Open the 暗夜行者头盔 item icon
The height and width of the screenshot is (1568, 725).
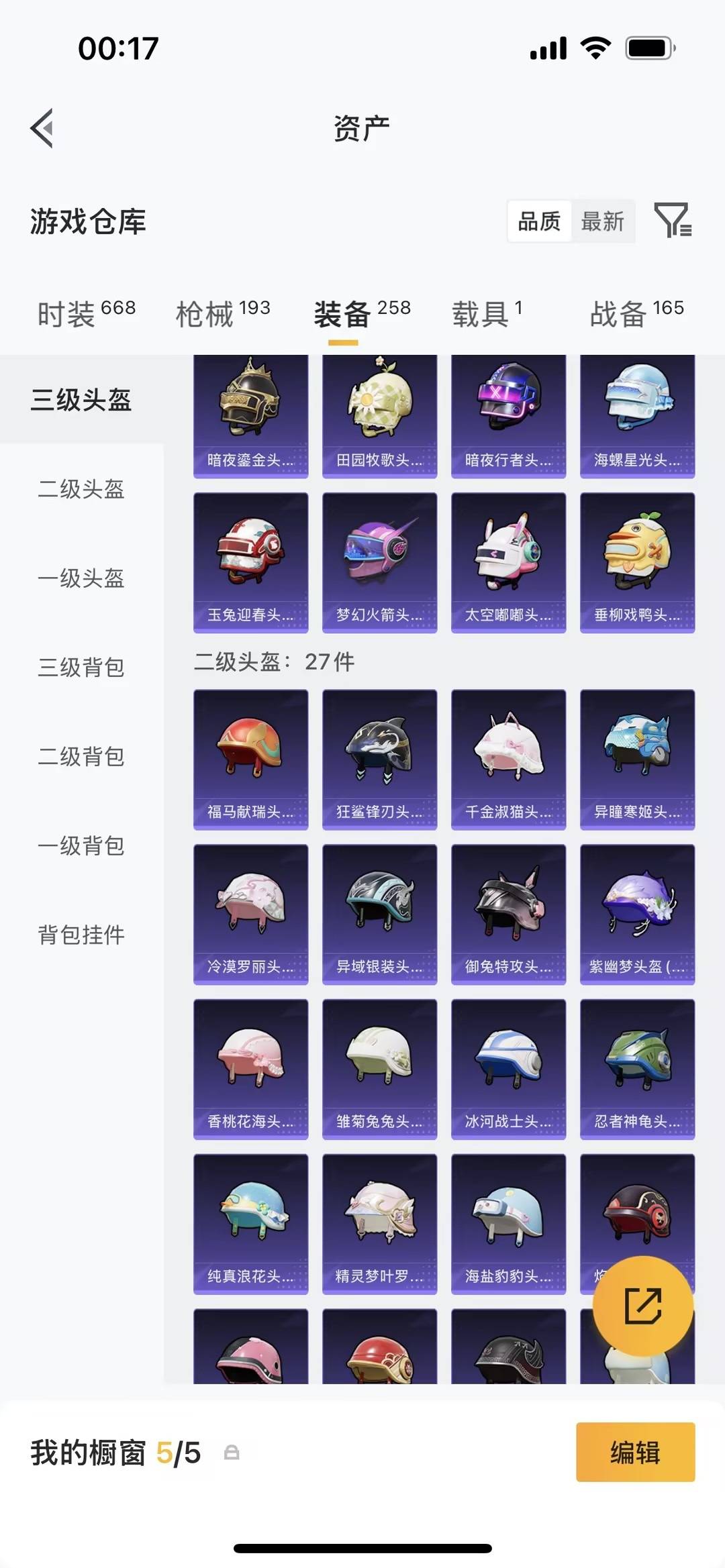(508, 403)
